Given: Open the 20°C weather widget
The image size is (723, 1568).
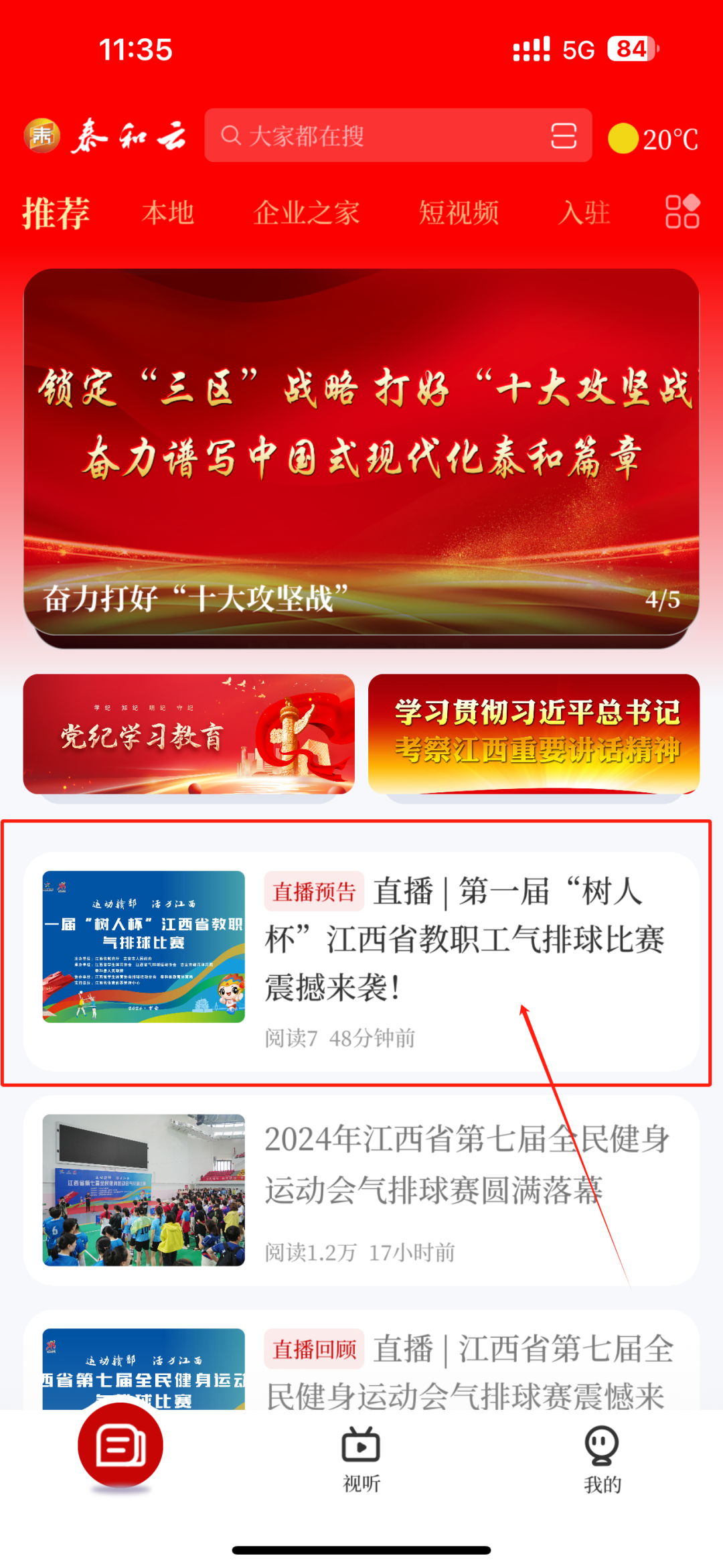Looking at the screenshot, I should (x=653, y=139).
